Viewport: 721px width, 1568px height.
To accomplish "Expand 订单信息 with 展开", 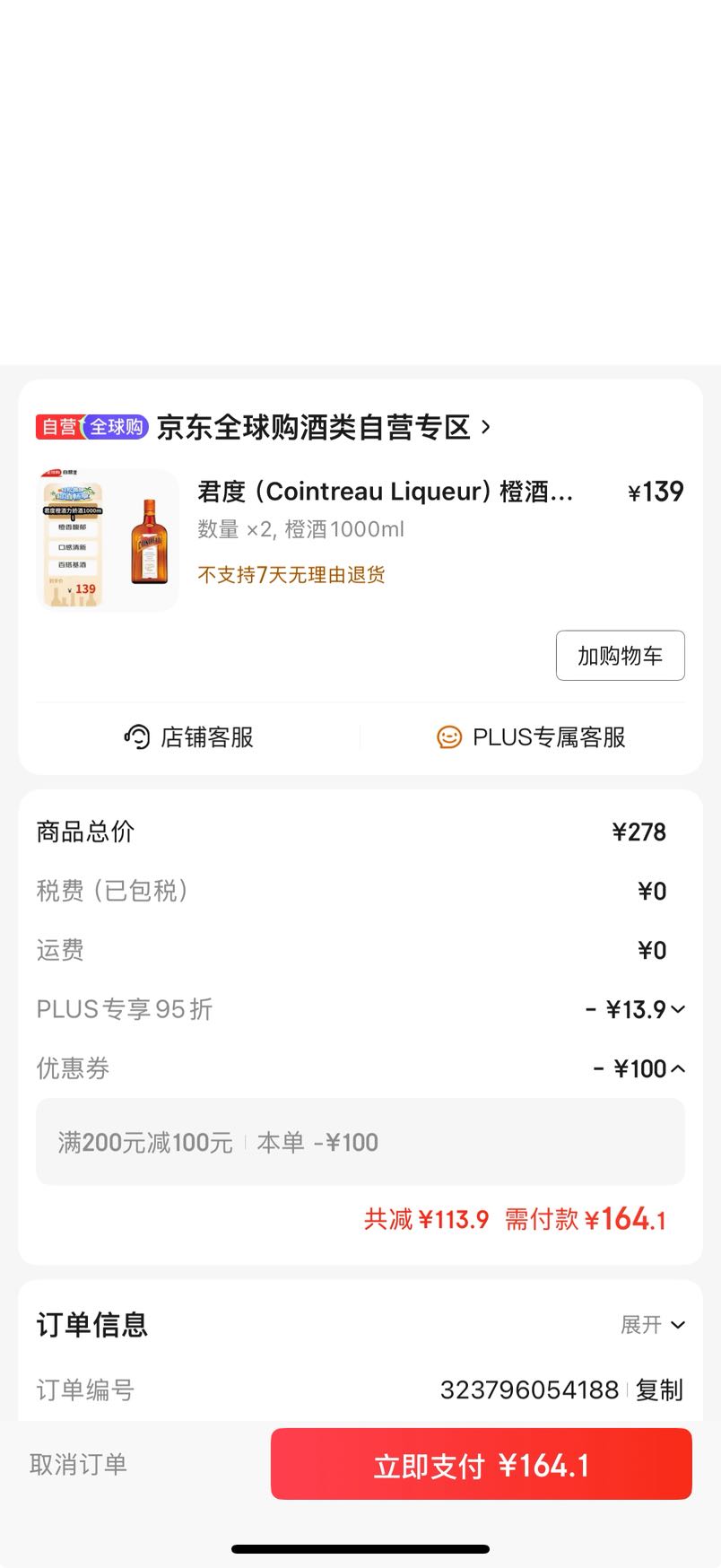I will click(653, 1325).
